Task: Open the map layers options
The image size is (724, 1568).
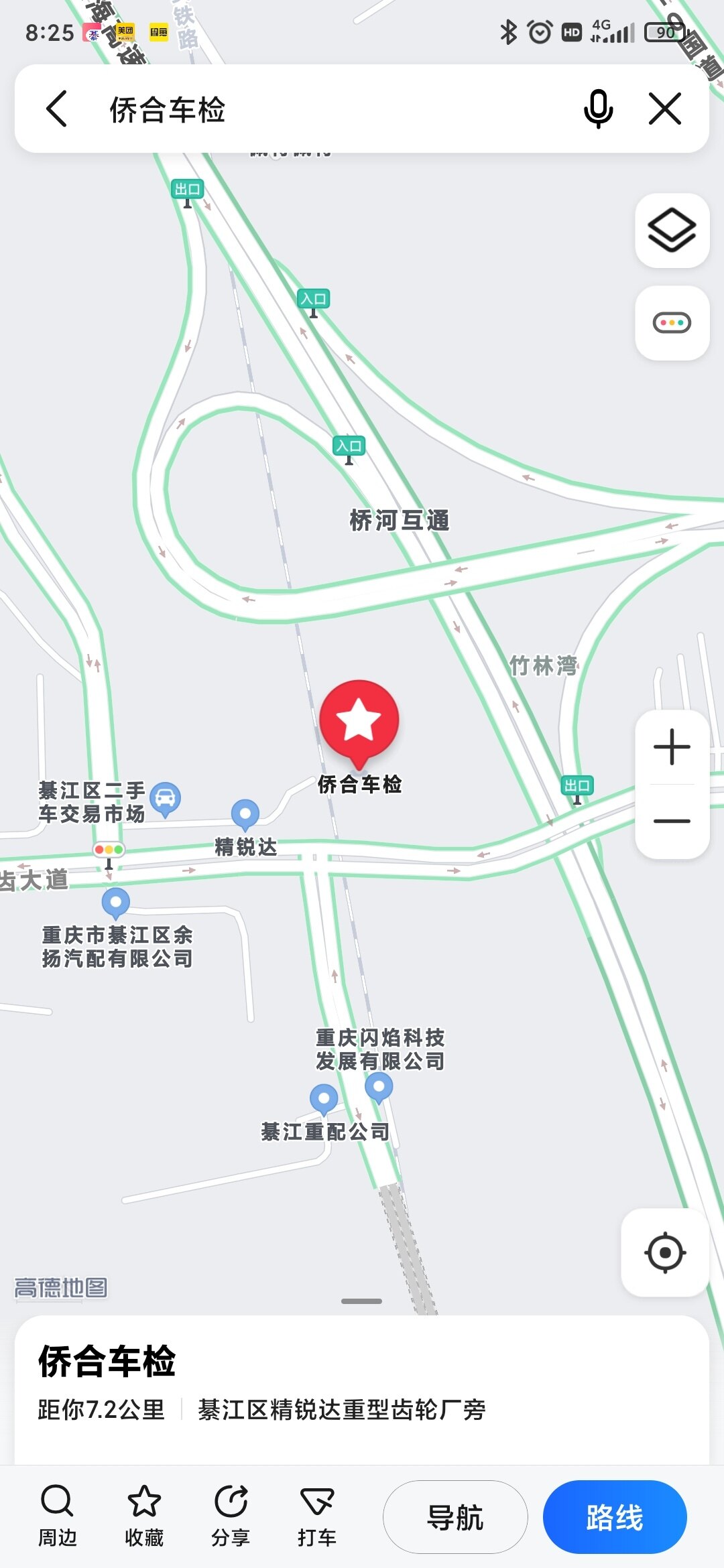Action: [x=672, y=231]
